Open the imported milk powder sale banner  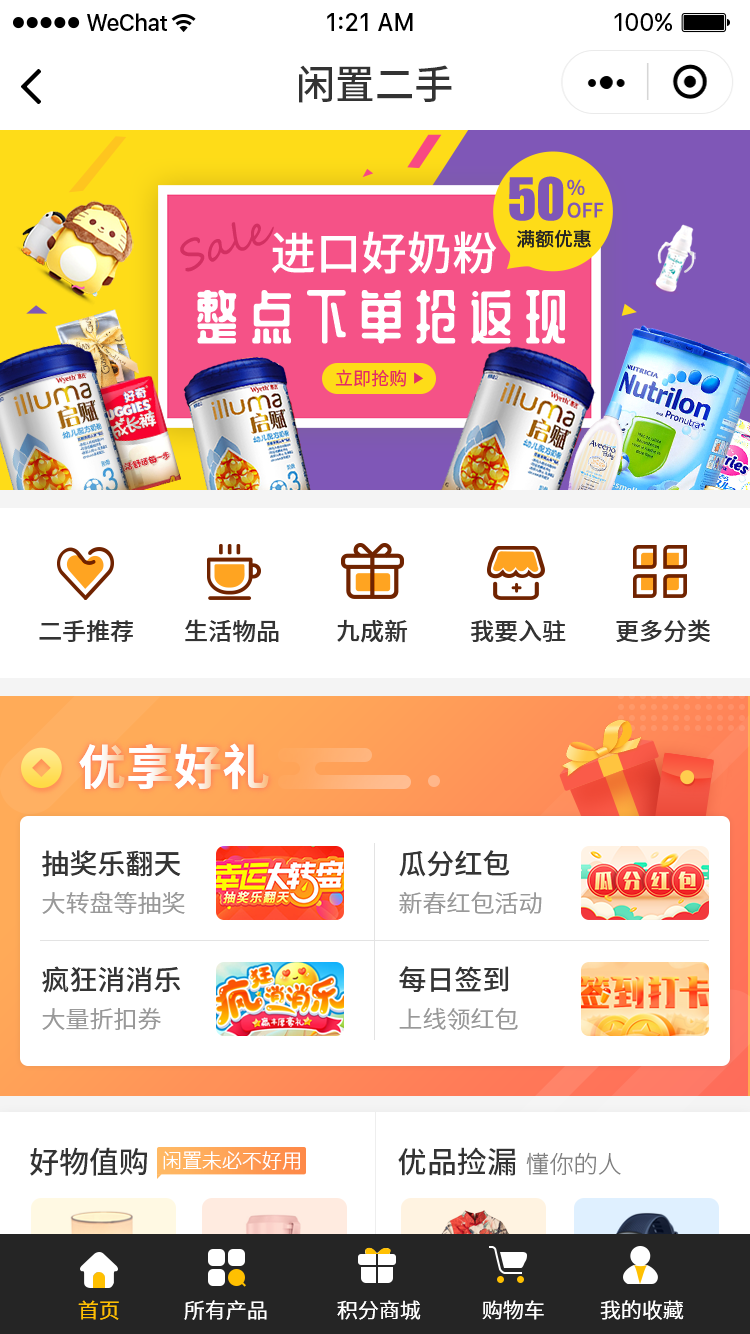(375, 310)
